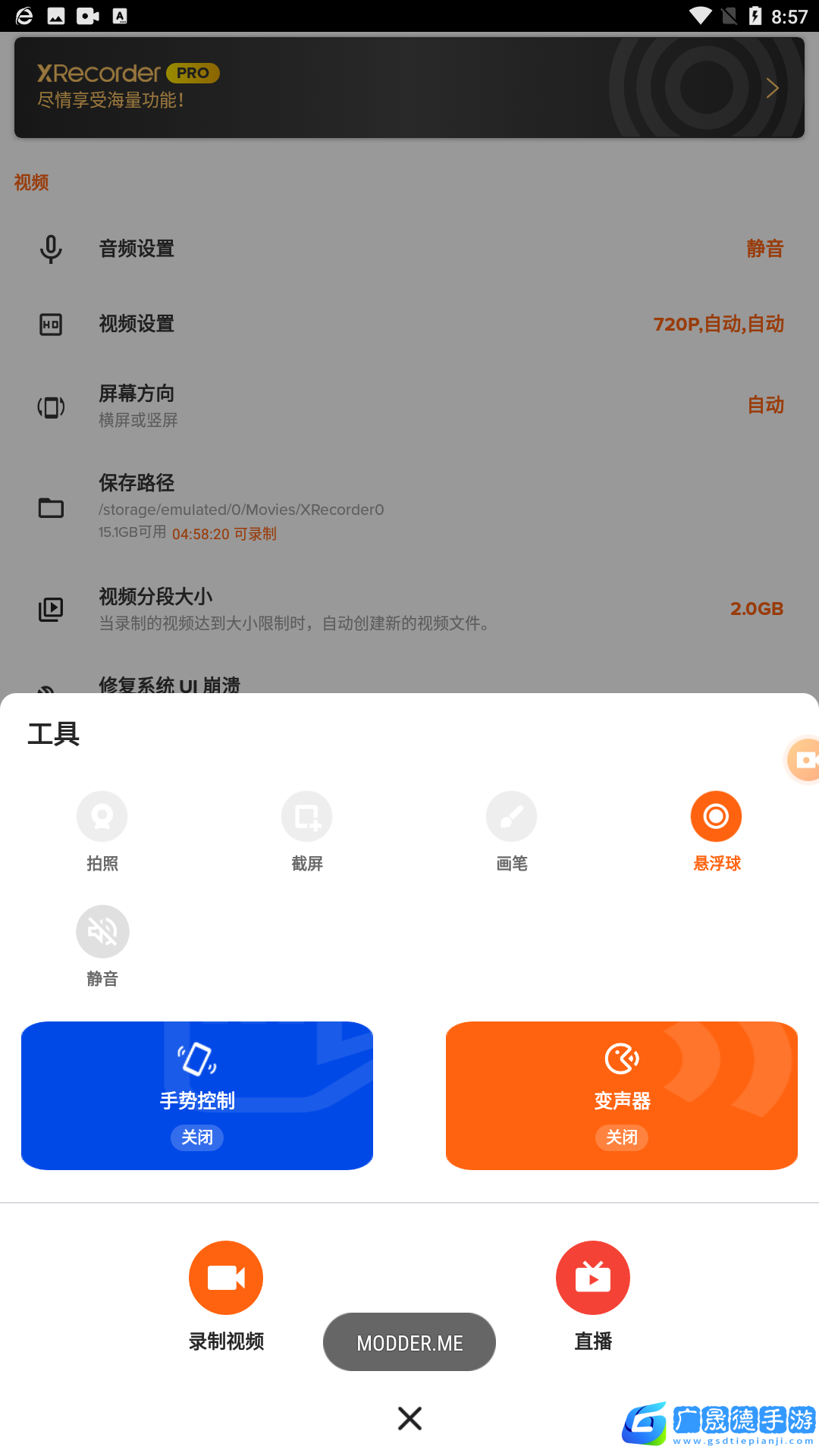Open the 手势控制 gesture control card
Screen dimensions: 819x1456
pyautogui.click(x=197, y=1095)
